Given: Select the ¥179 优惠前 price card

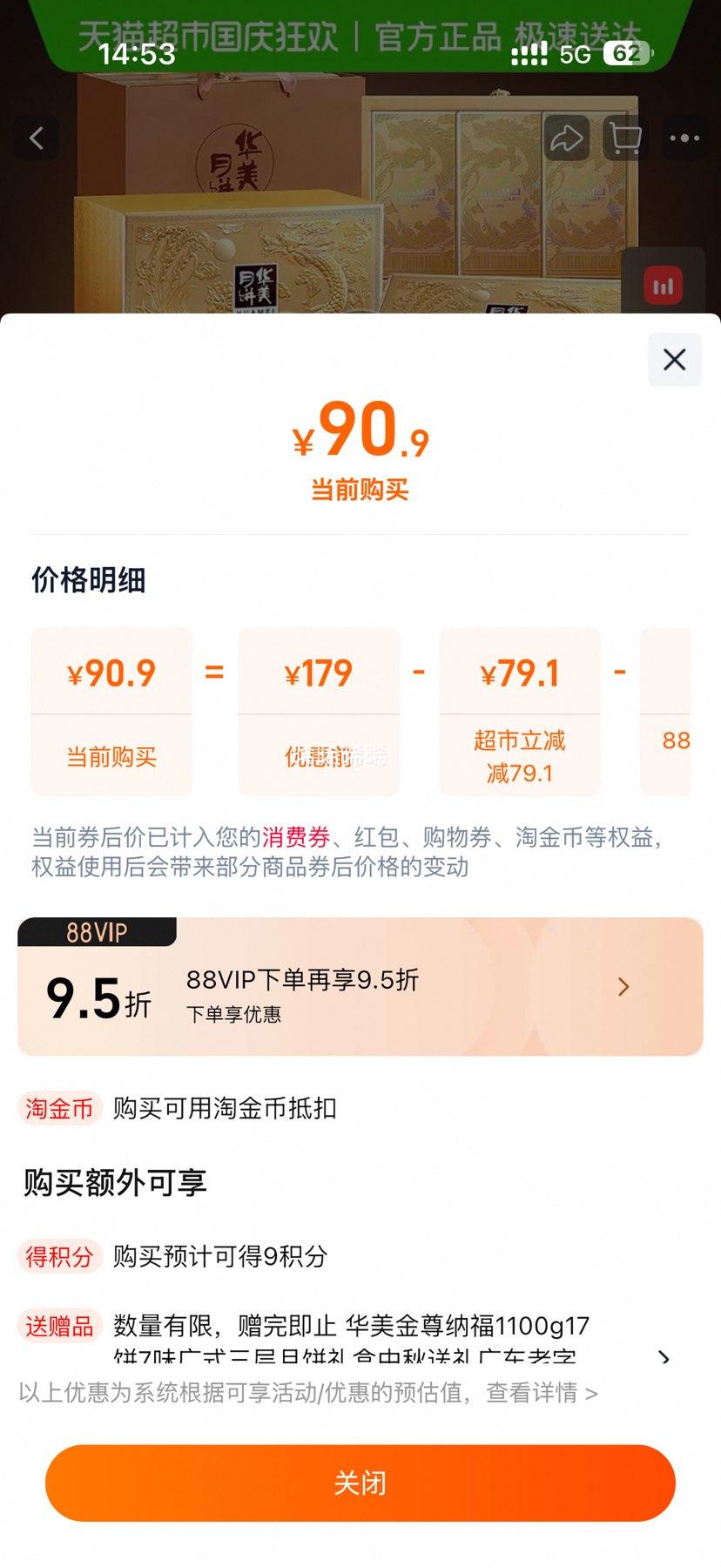Looking at the screenshot, I should [319, 710].
